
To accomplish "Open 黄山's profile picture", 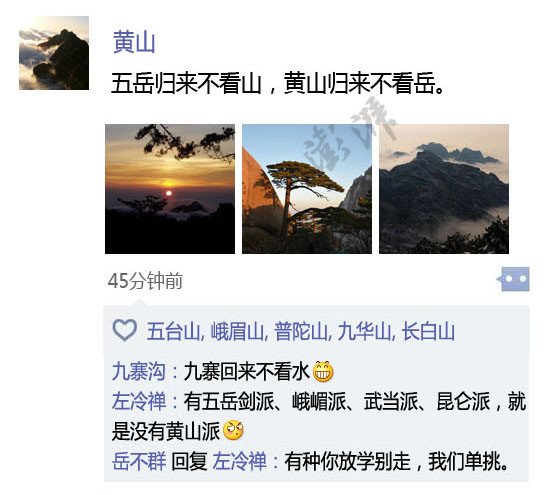I will click(54, 53).
